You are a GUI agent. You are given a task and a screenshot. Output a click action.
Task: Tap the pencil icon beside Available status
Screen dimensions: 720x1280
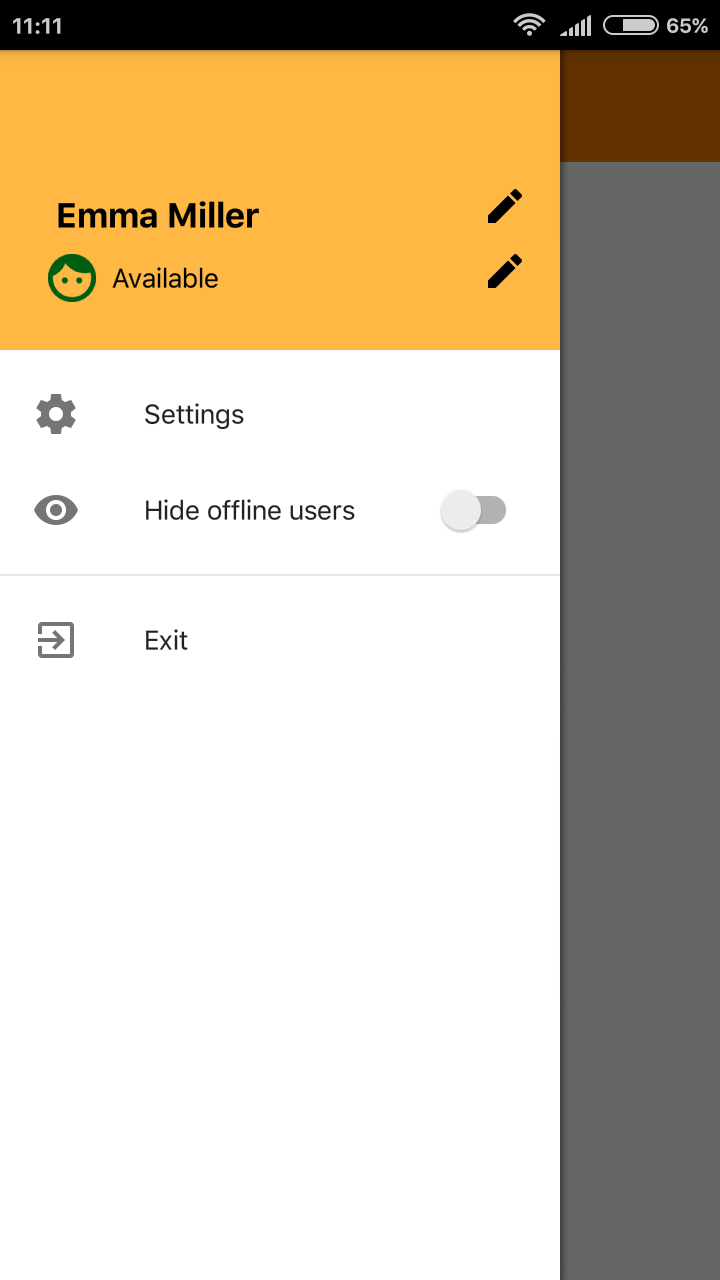(x=505, y=270)
